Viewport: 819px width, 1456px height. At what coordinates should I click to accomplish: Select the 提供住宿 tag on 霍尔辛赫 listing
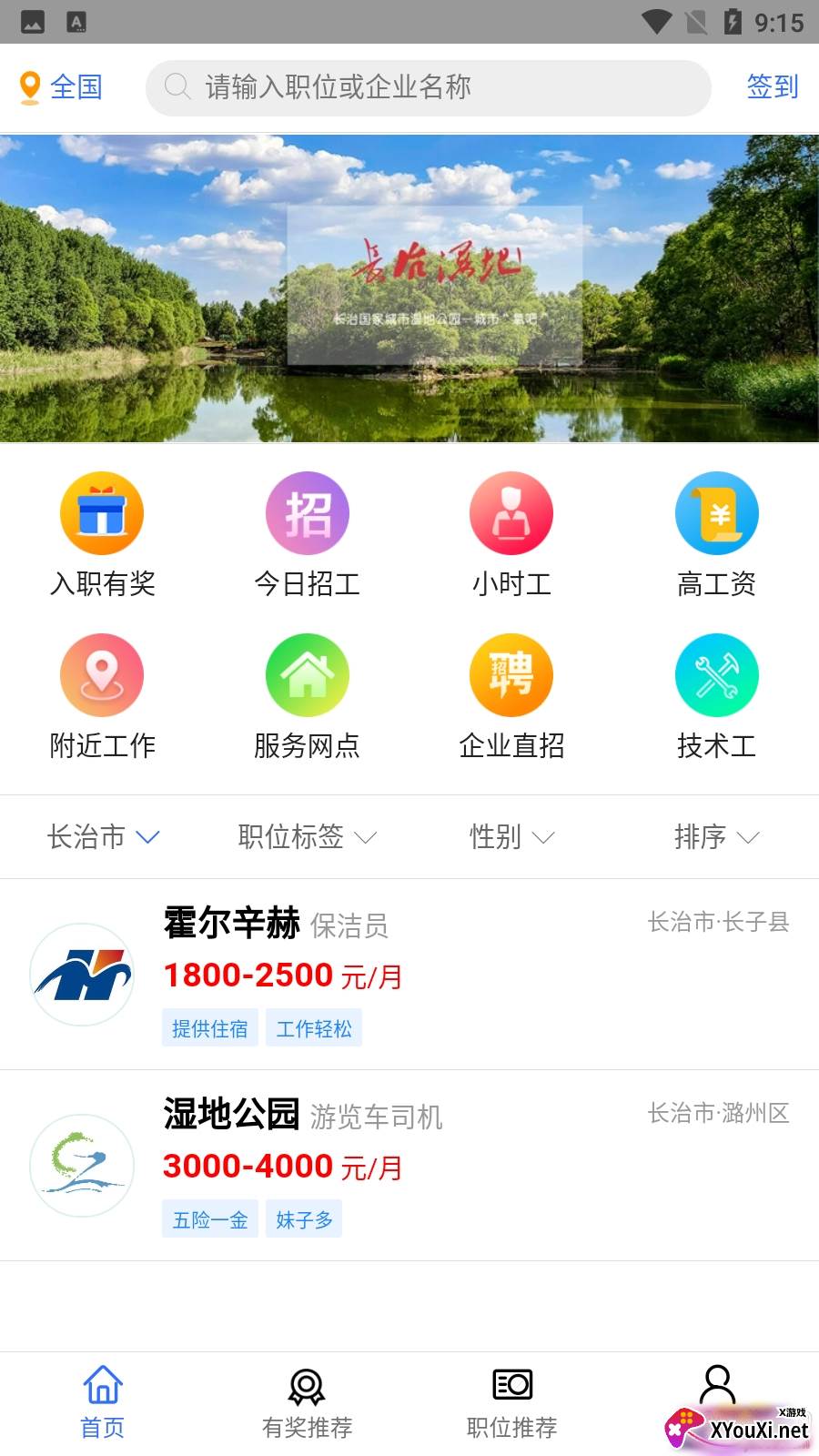click(209, 1027)
